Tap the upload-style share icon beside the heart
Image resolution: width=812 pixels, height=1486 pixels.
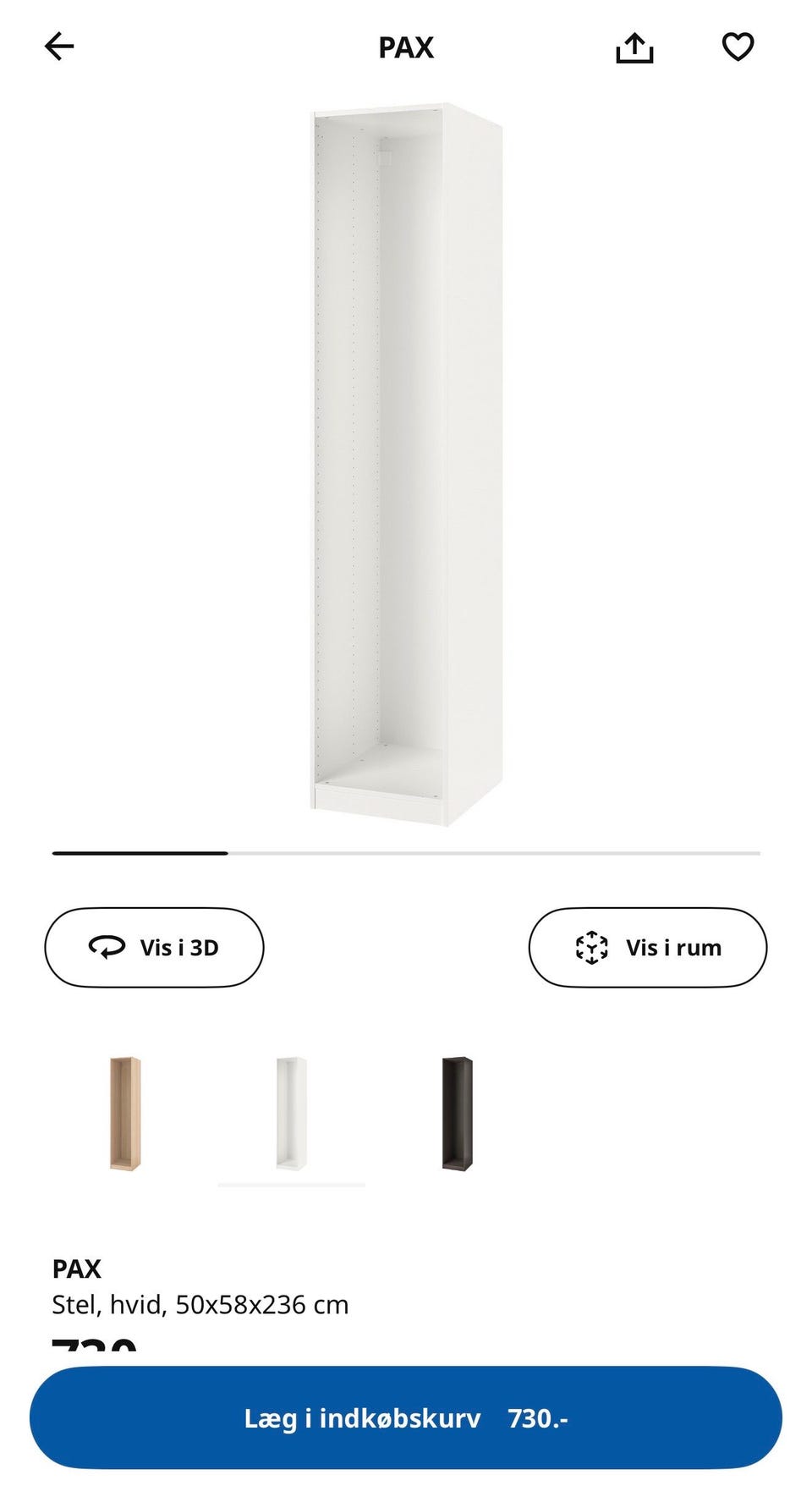coord(635,47)
